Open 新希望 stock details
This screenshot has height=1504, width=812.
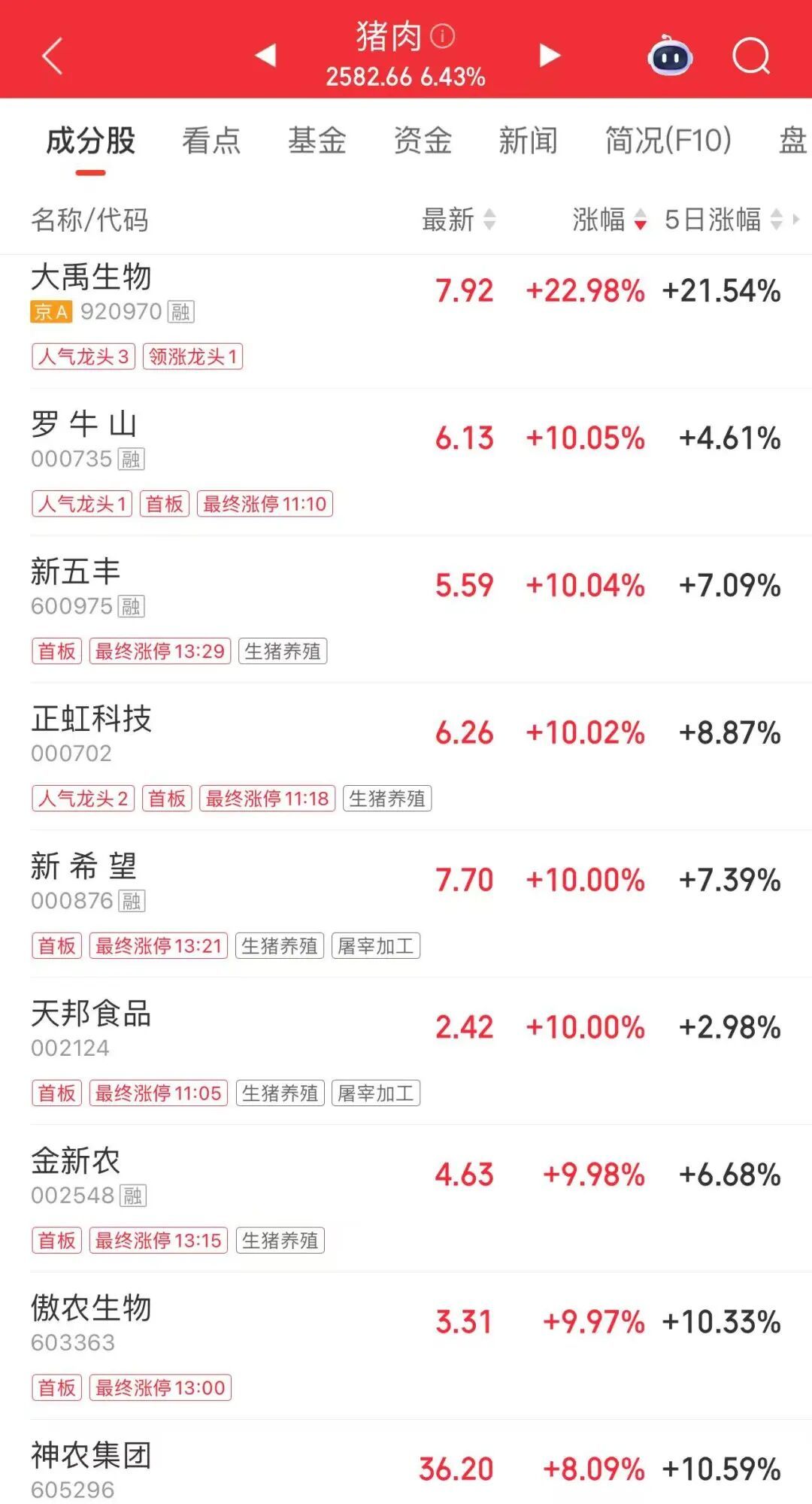406,905
